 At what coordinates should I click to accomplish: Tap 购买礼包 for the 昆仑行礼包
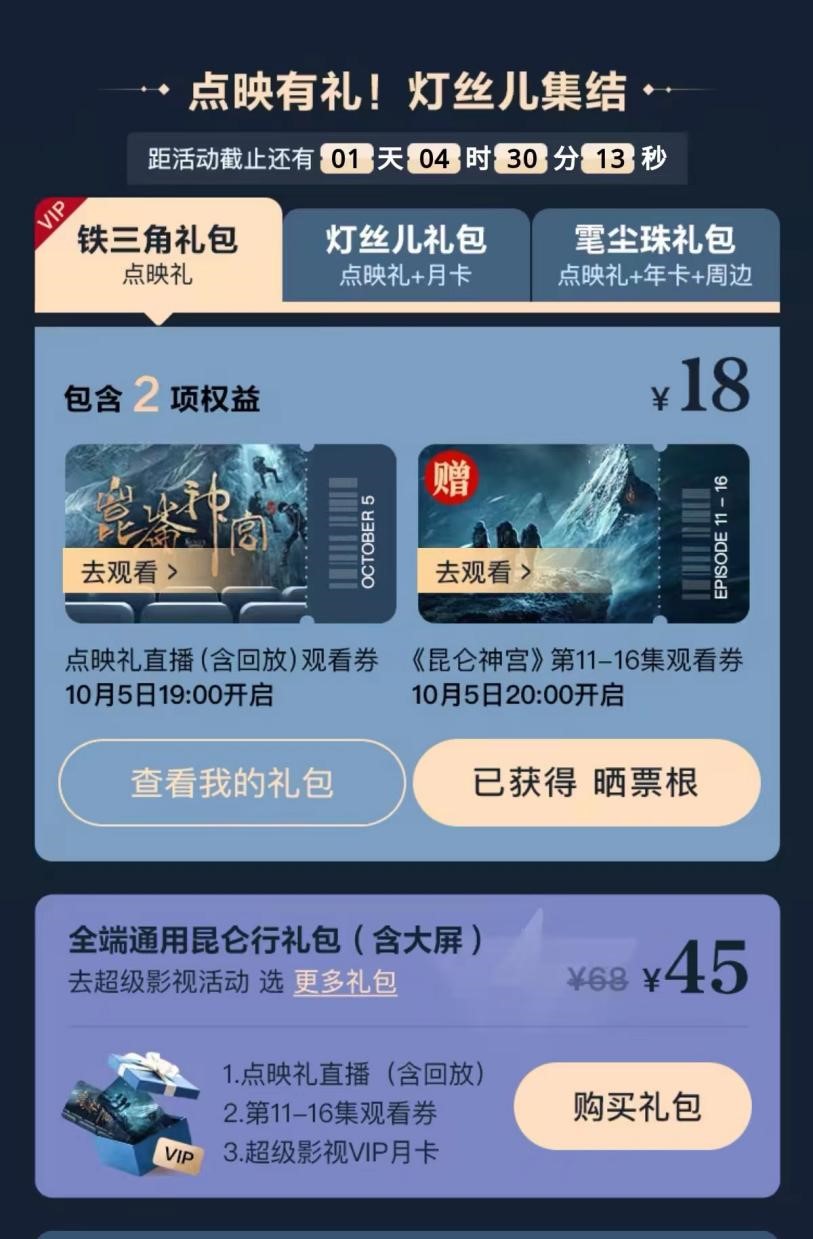pyautogui.click(x=632, y=1106)
